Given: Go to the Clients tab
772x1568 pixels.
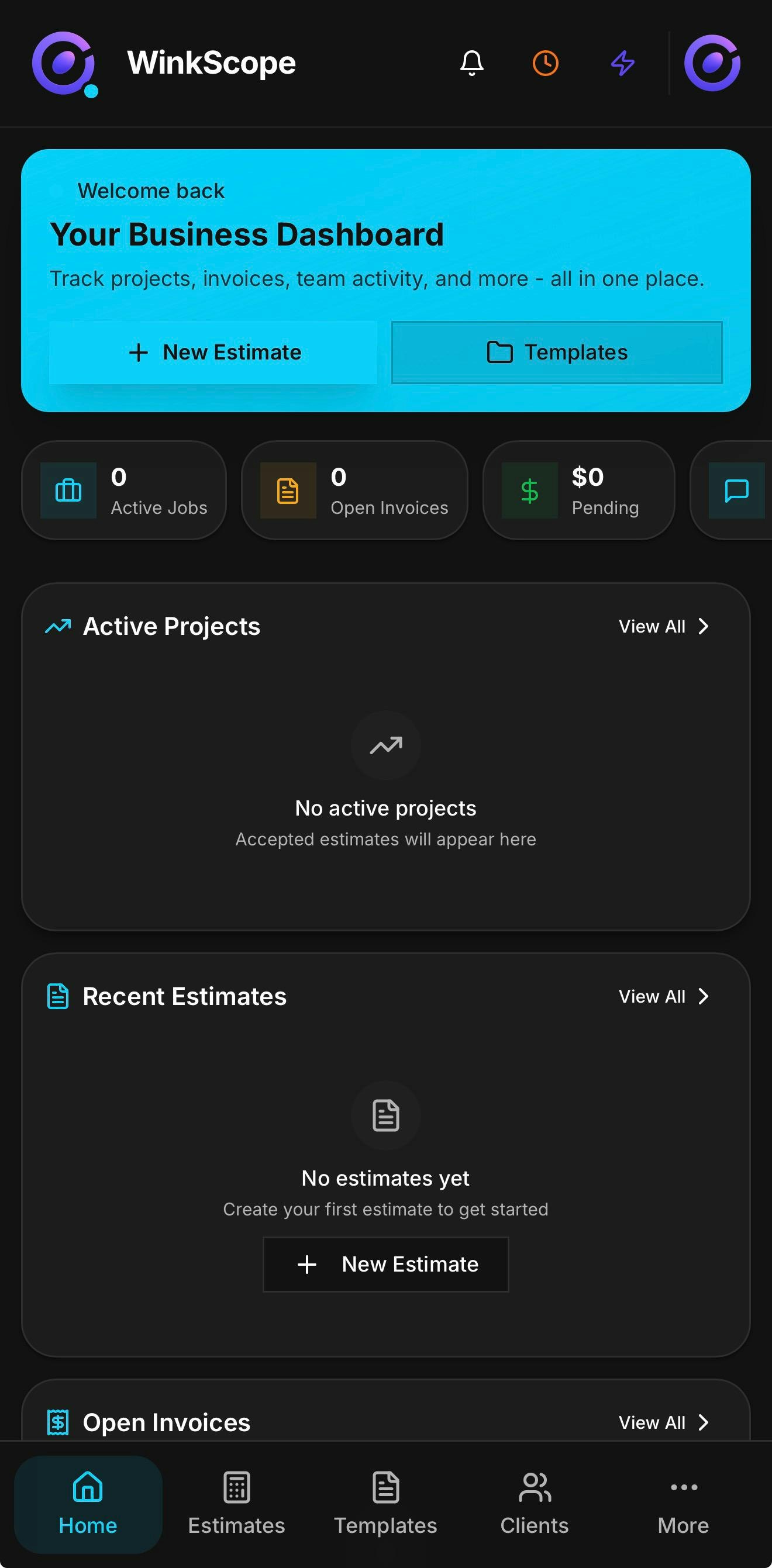Looking at the screenshot, I should 535,1504.
